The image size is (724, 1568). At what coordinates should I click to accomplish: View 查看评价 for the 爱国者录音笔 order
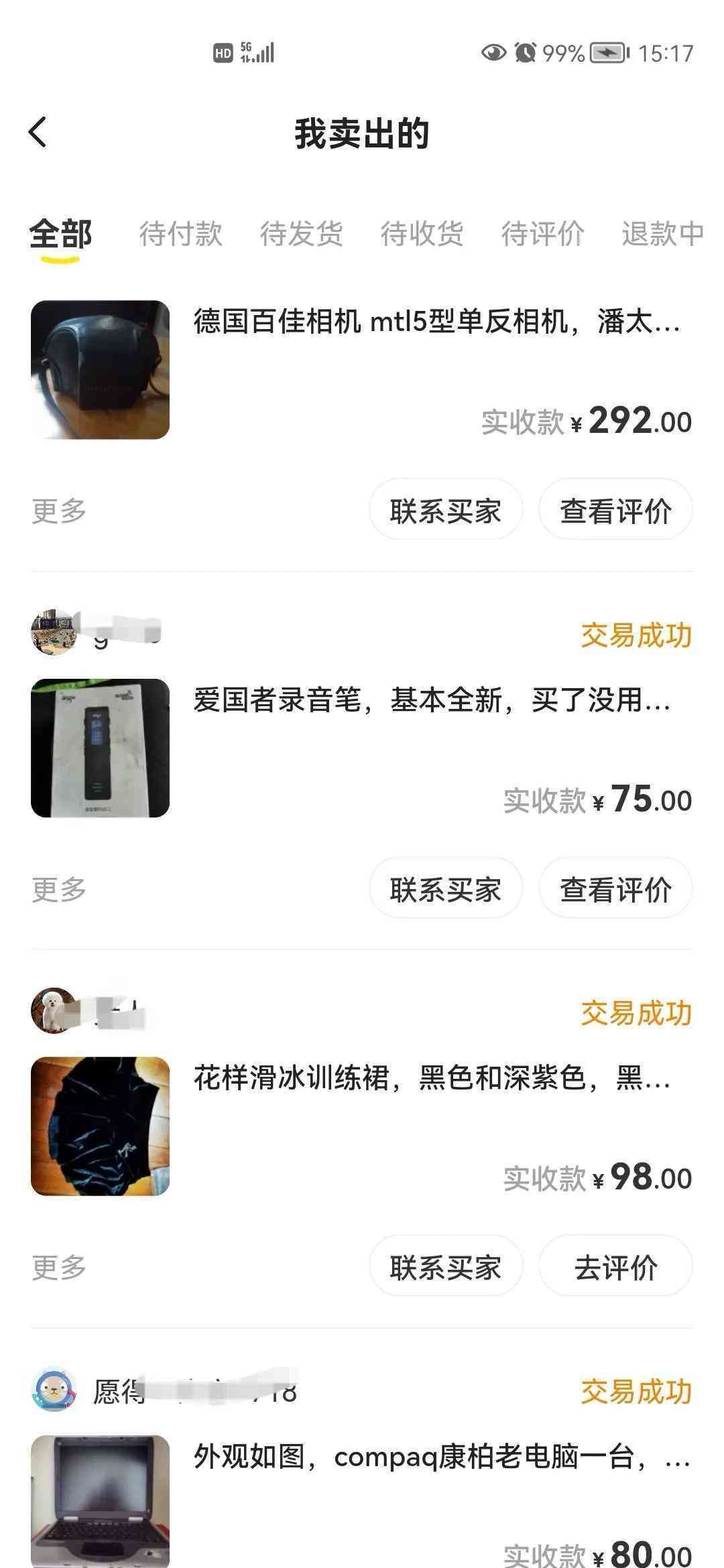pyautogui.click(x=615, y=889)
